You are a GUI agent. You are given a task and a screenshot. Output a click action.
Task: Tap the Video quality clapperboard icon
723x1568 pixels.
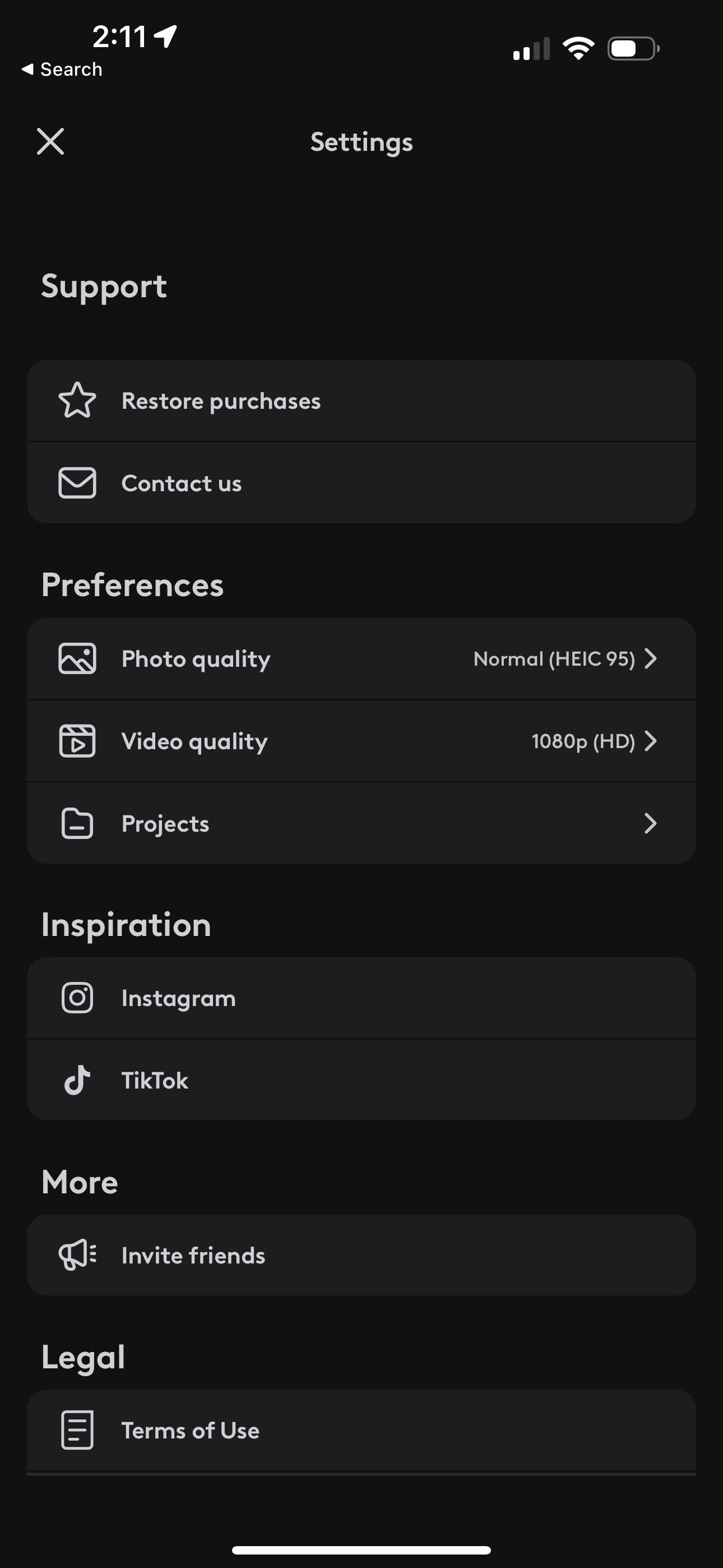[78, 741]
